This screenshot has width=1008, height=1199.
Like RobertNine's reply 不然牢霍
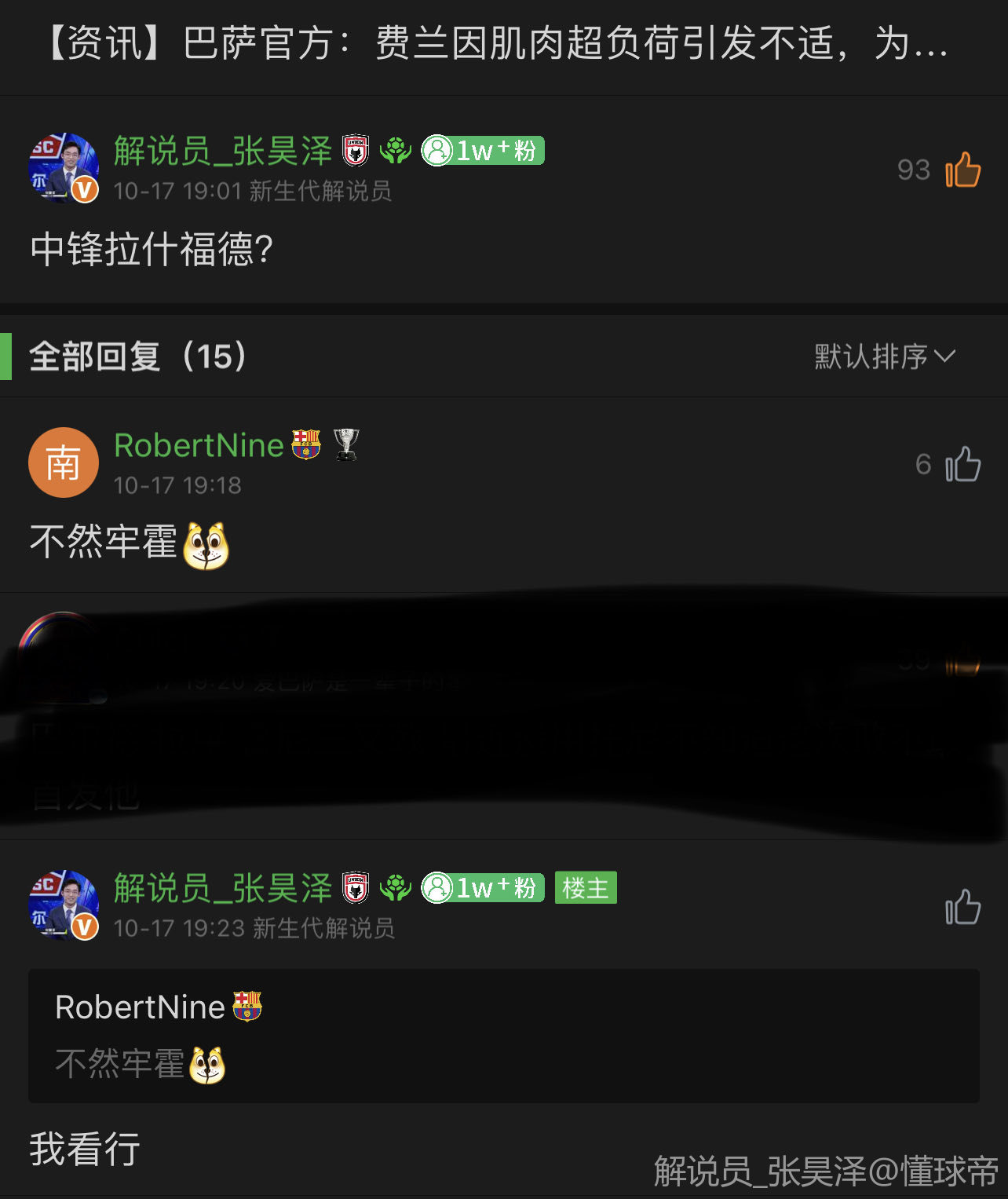click(962, 464)
